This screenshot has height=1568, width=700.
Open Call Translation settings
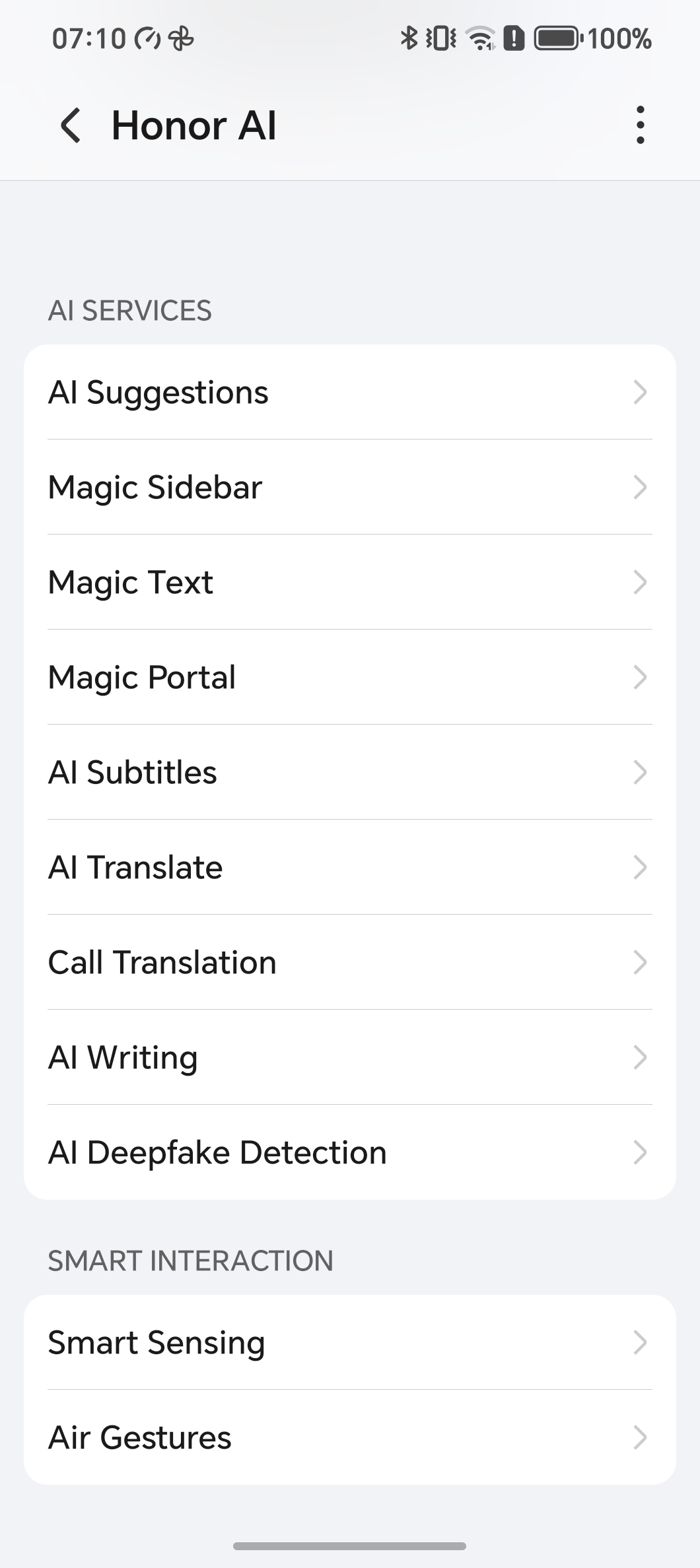point(350,962)
